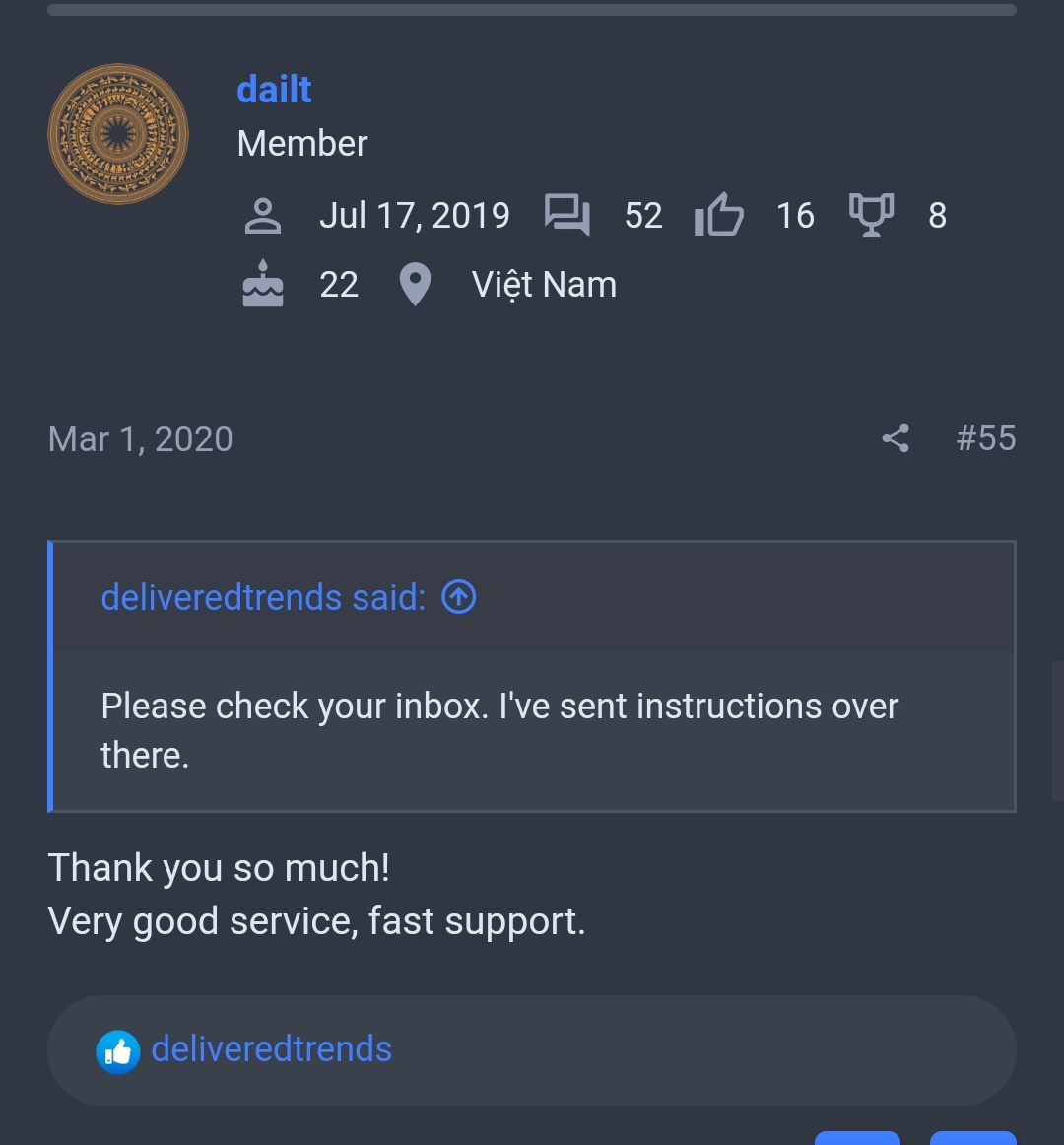Open post date Mar 1, 2020 link

tap(141, 438)
